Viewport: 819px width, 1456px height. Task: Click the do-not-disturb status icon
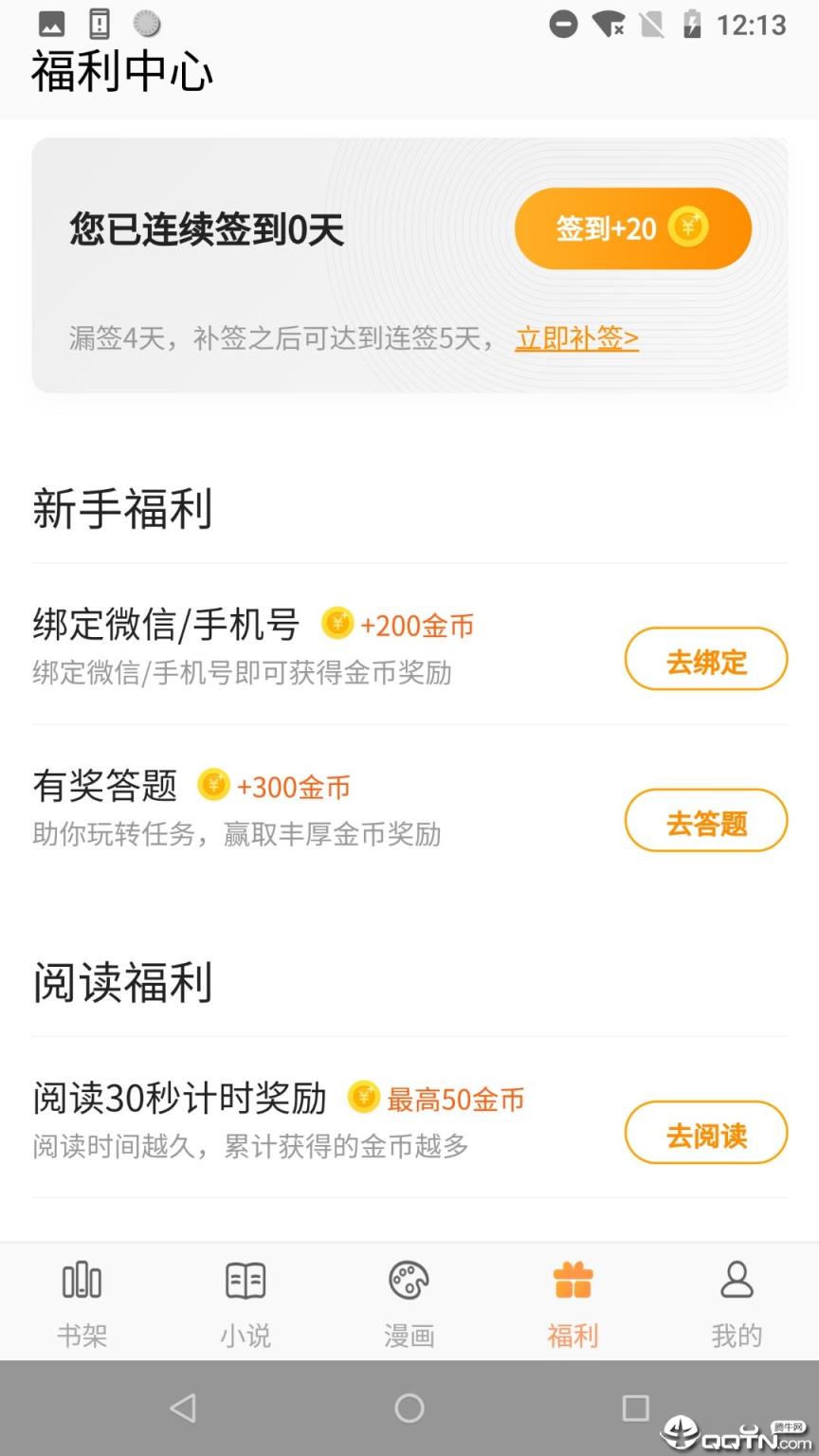pyautogui.click(x=563, y=26)
